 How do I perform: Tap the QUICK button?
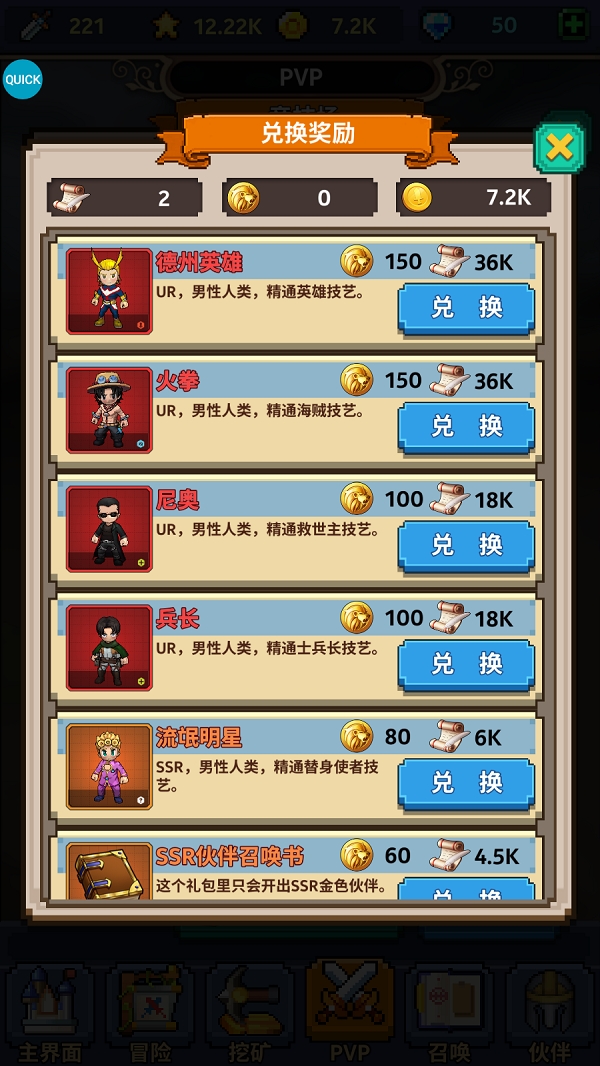pos(22,79)
